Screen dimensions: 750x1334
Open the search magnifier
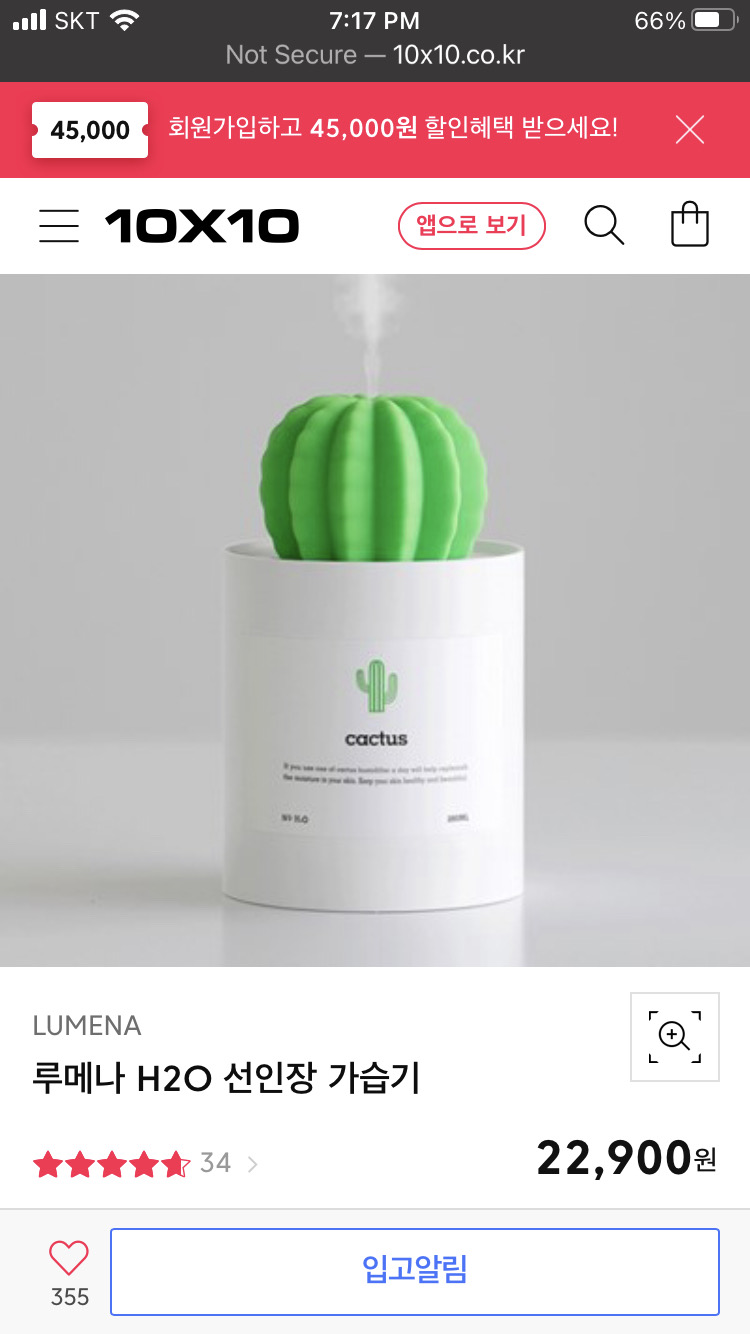(x=604, y=226)
